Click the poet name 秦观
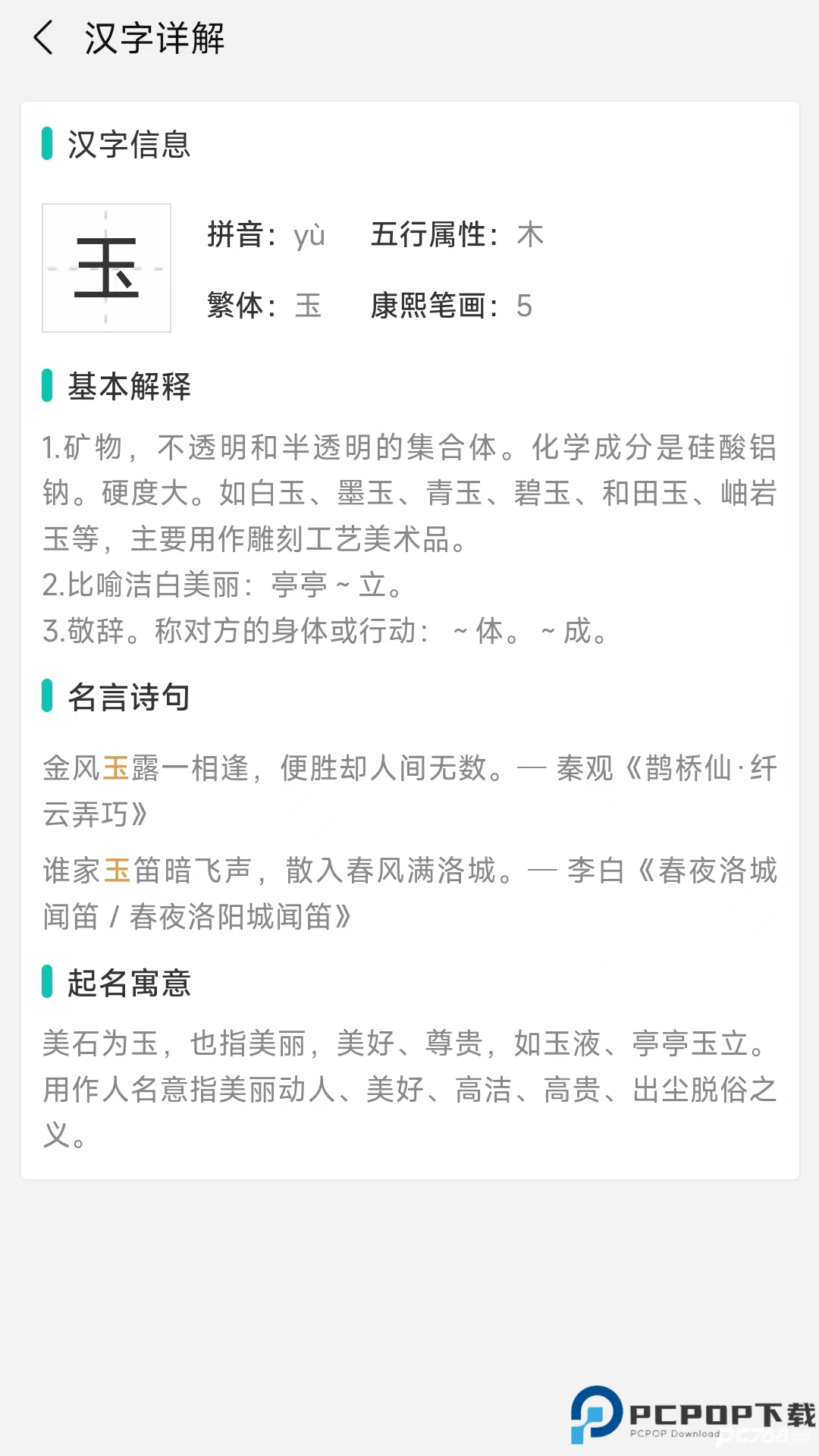Image resolution: width=819 pixels, height=1456 pixels. tap(581, 769)
